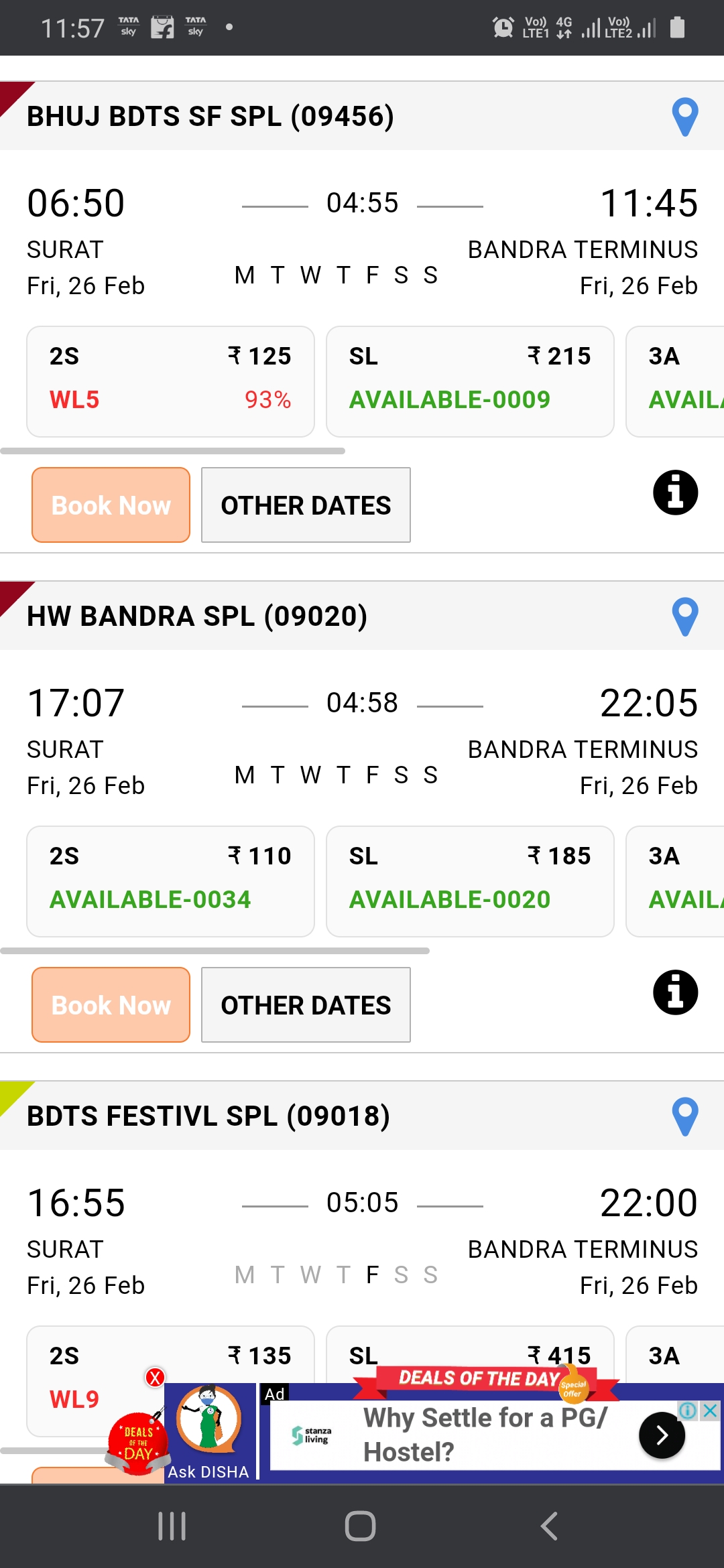Image resolution: width=724 pixels, height=1568 pixels.
Task: Book Now for HW BANDRA SPL
Action: pyautogui.click(x=111, y=1004)
